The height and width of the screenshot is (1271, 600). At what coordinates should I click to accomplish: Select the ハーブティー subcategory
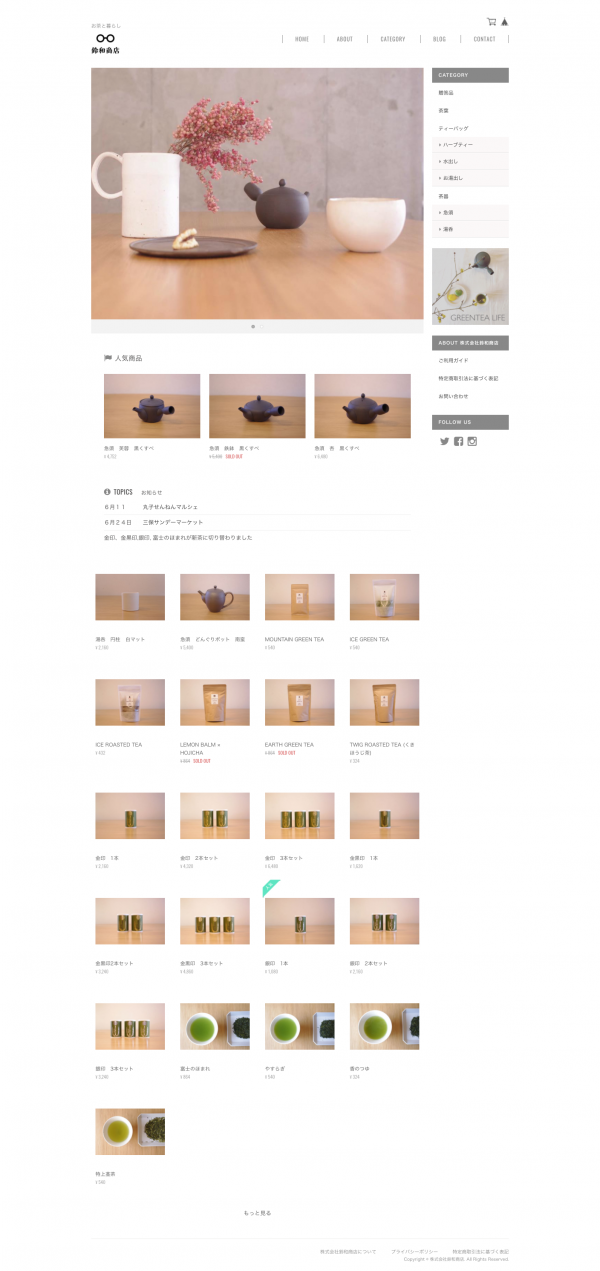457,145
